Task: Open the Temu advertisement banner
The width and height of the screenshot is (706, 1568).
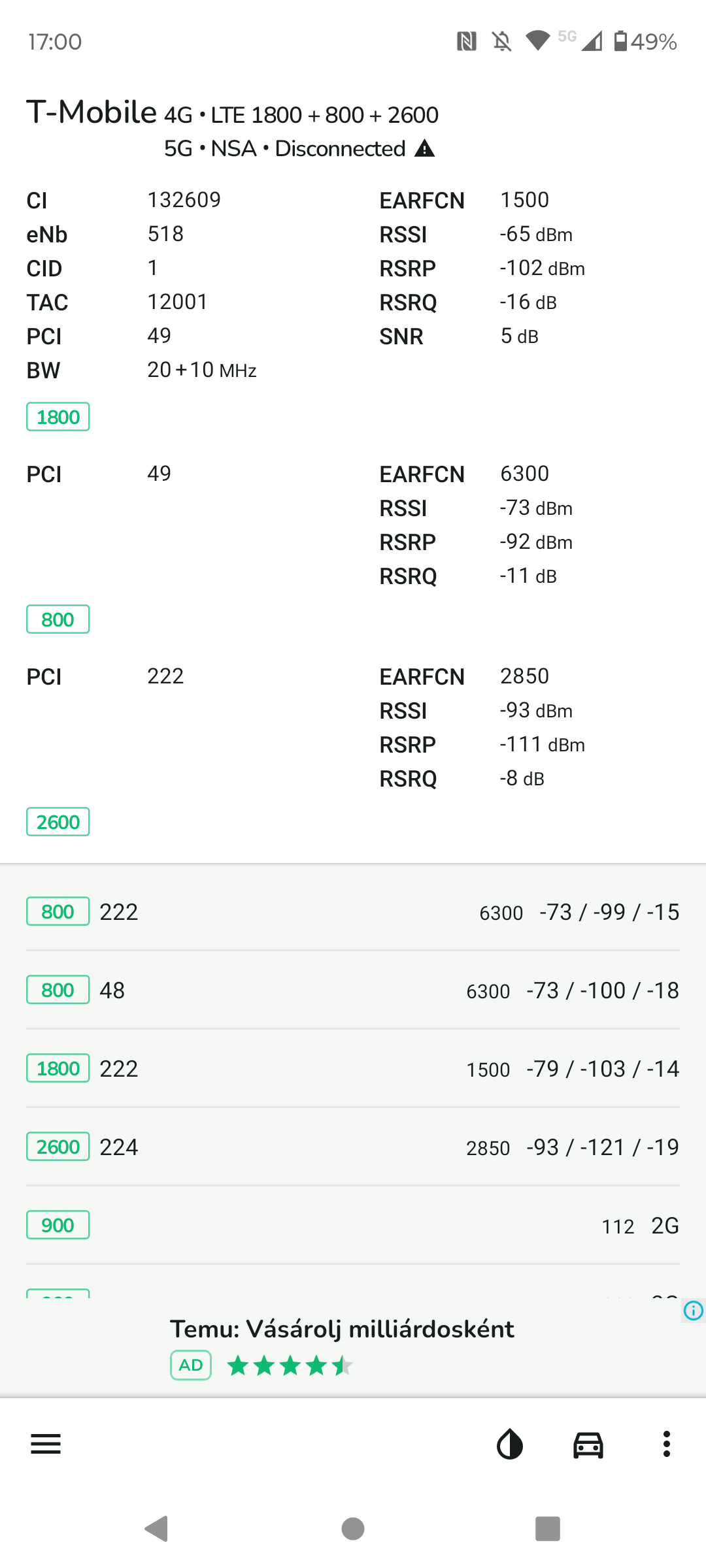Action: pyautogui.click(x=353, y=1347)
